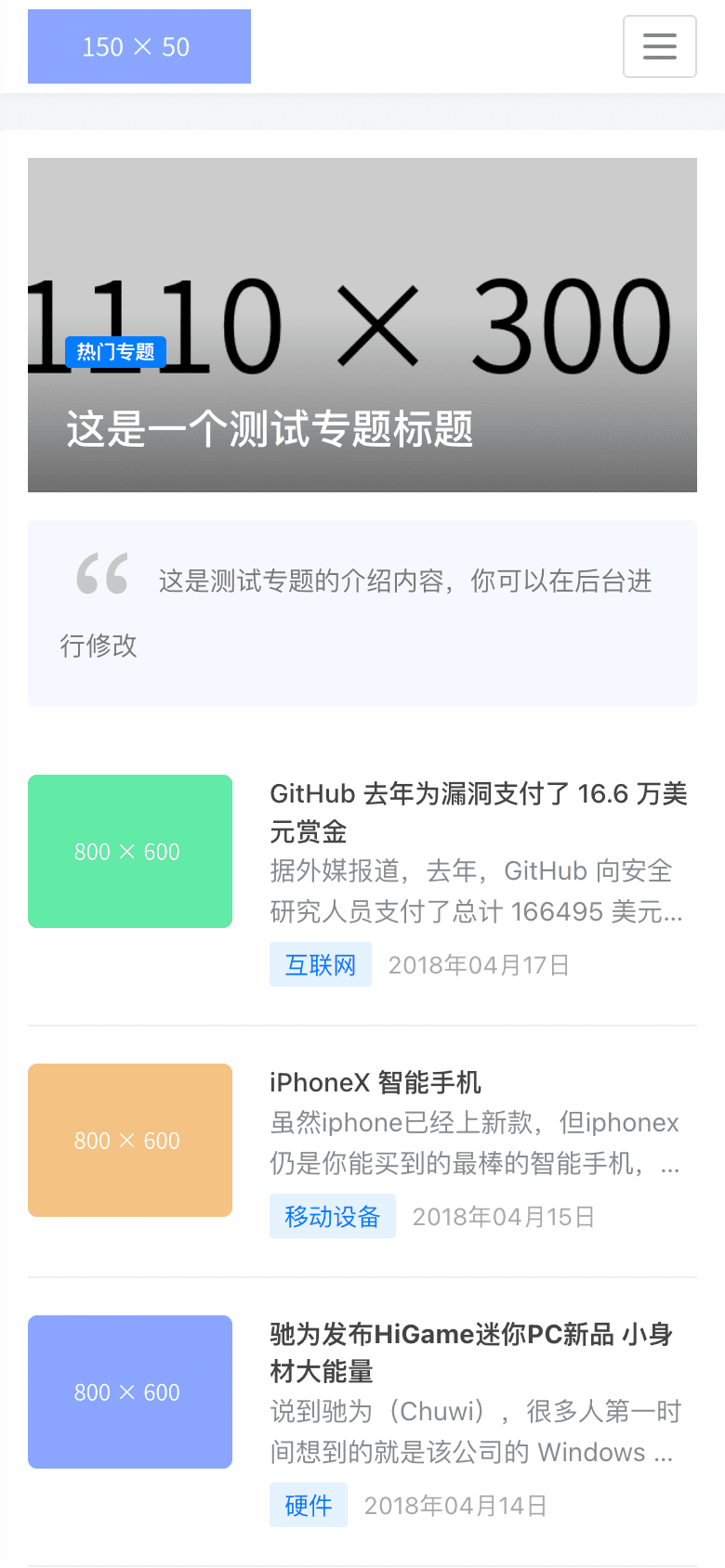
Task: Open the 互联网 category tag
Action: point(320,964)
